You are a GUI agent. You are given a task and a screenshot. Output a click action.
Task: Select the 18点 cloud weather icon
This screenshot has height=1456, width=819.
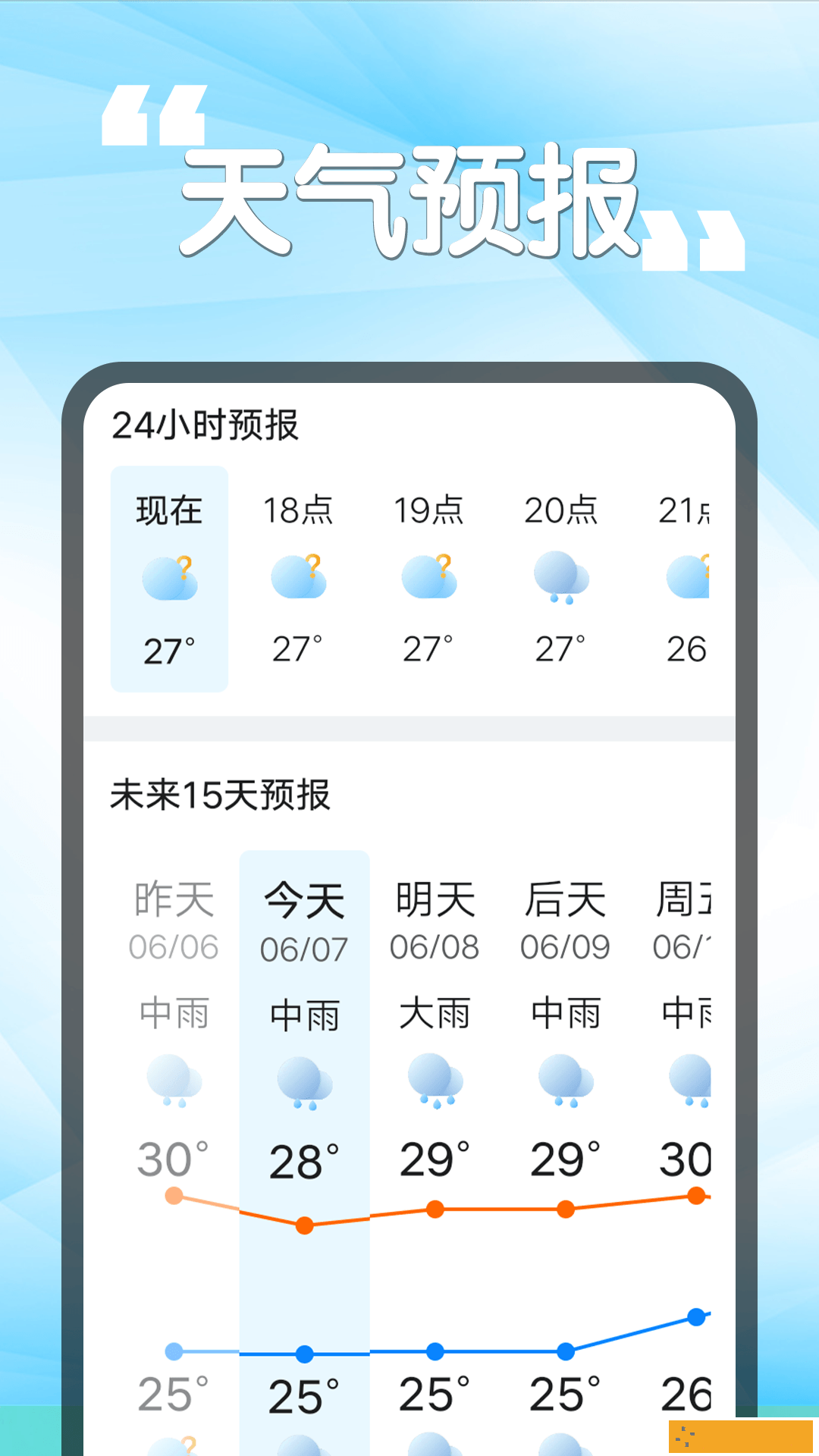(300, 578)
